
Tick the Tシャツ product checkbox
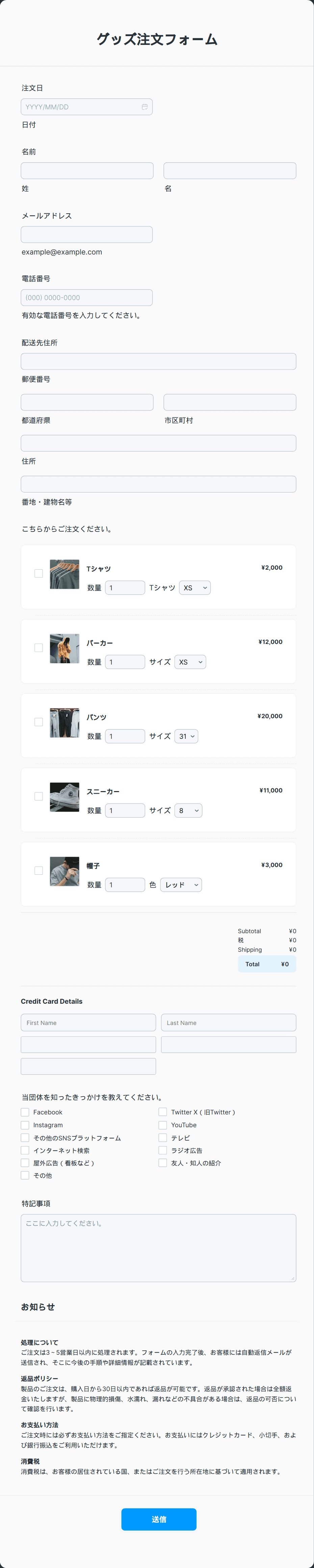pyautogui.click(x=39, y=573)
